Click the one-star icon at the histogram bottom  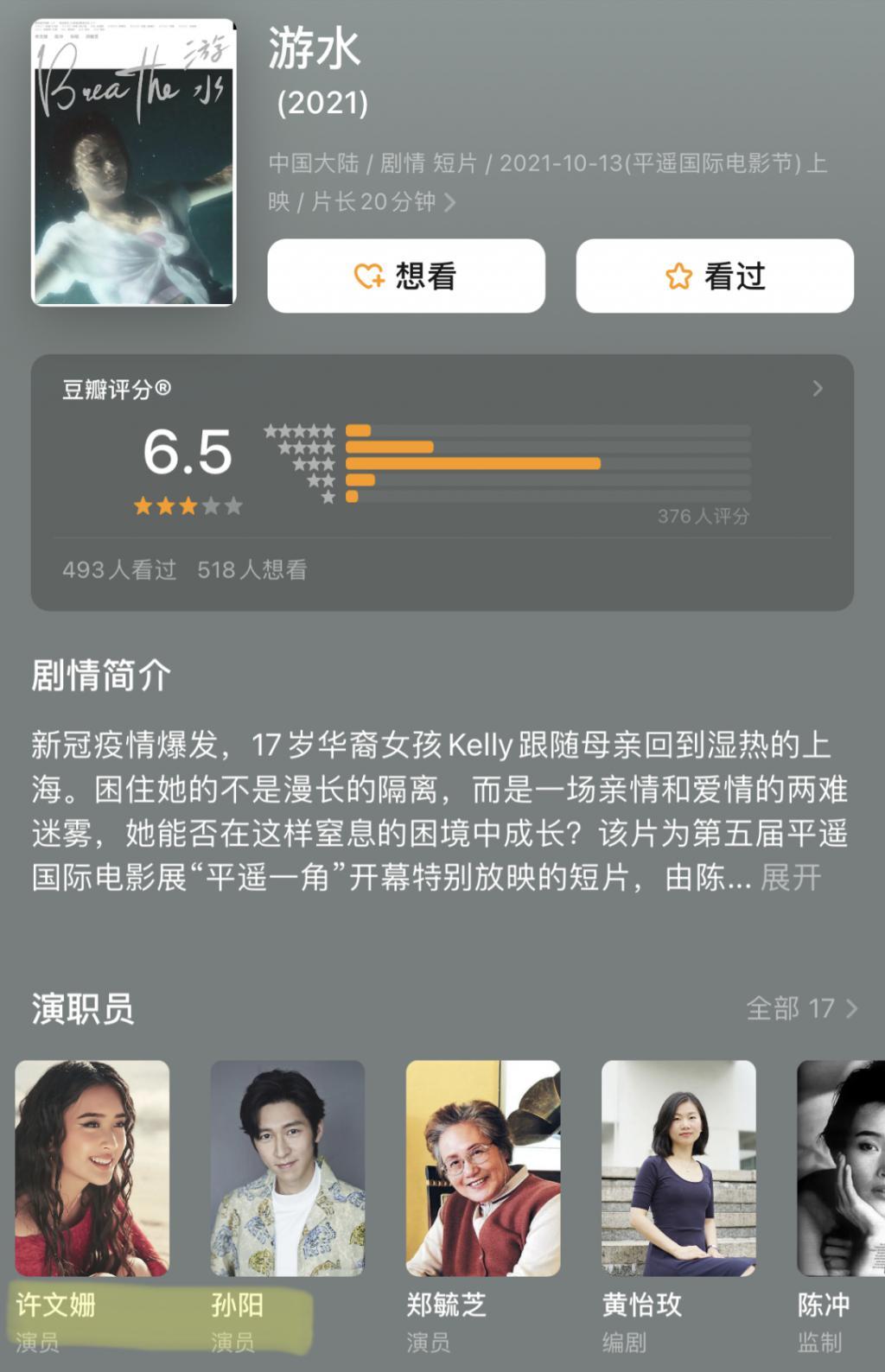click(328, 498)
